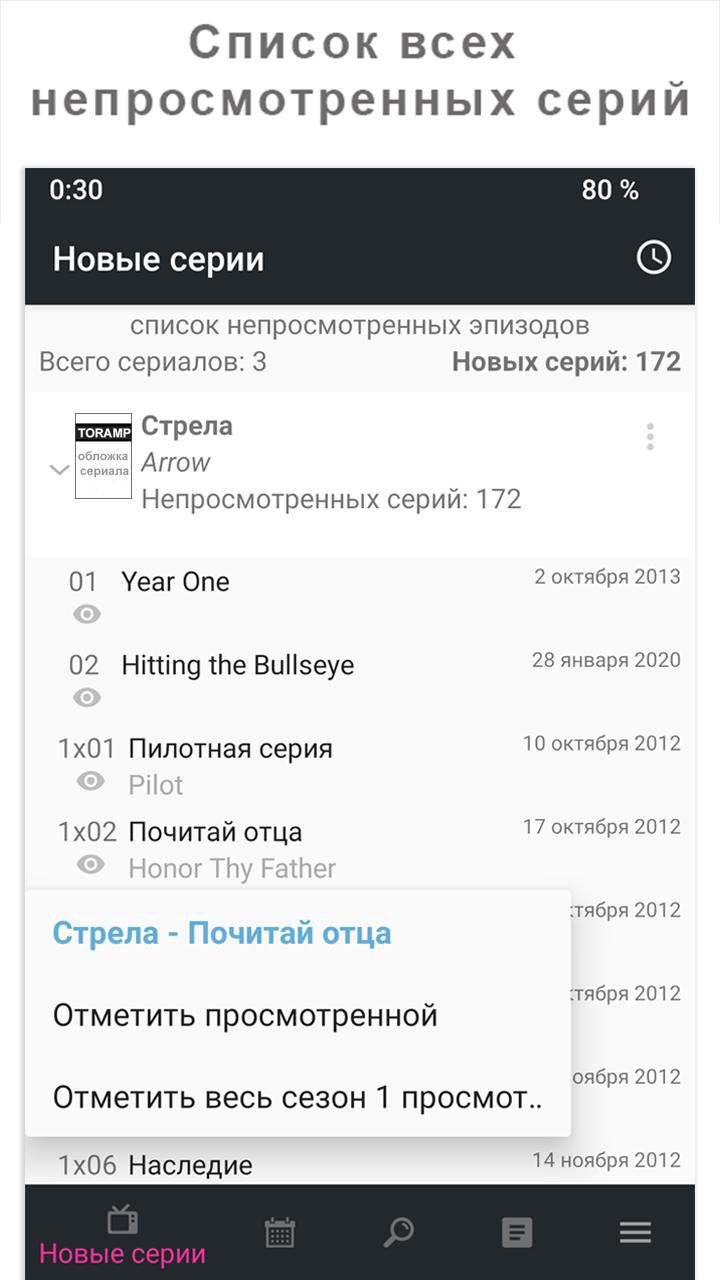Image resolution: width=720 pixels, height=1280 pixels.
Task: Expand episode row 1x06 Наследие
Action: tap(300, 1165)
